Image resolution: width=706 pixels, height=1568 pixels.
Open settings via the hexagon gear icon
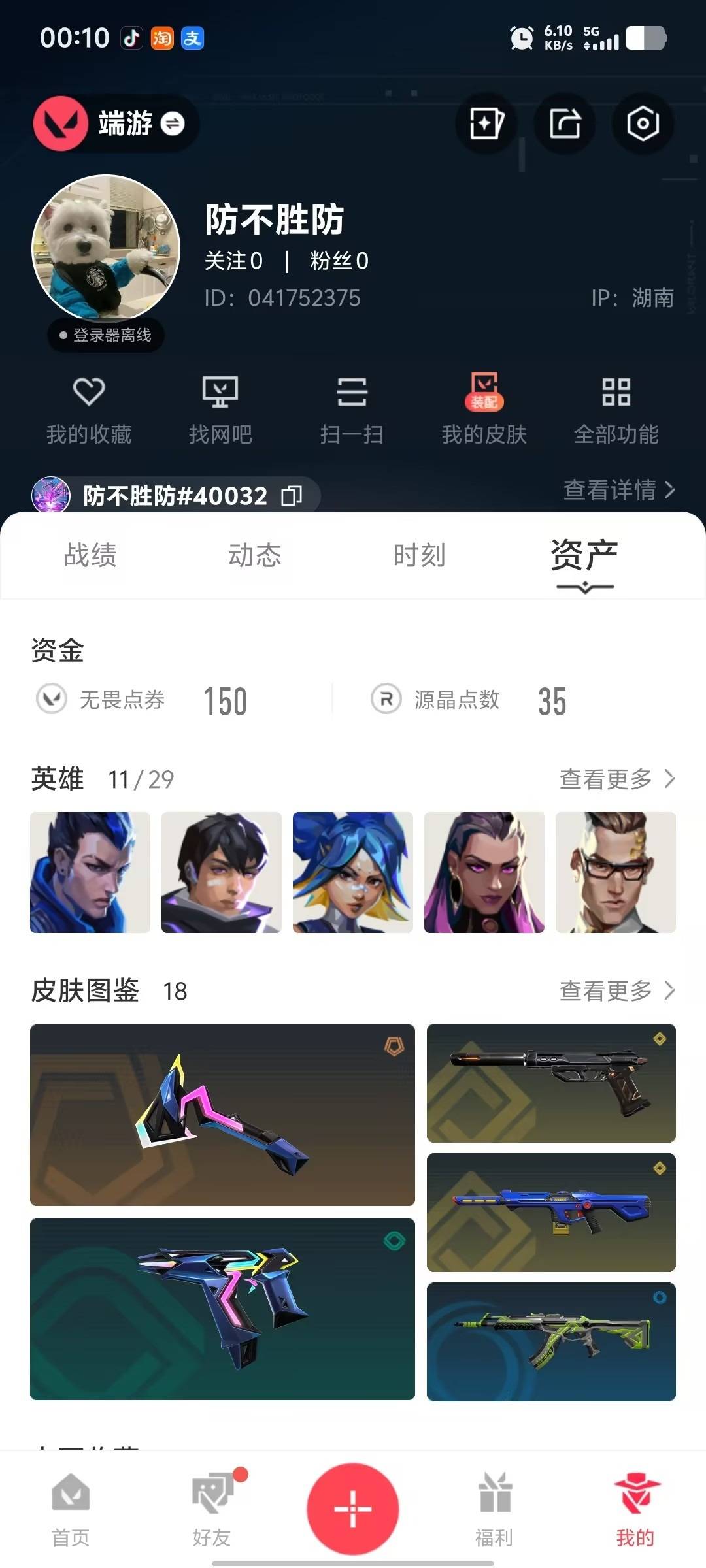point(643,124)
